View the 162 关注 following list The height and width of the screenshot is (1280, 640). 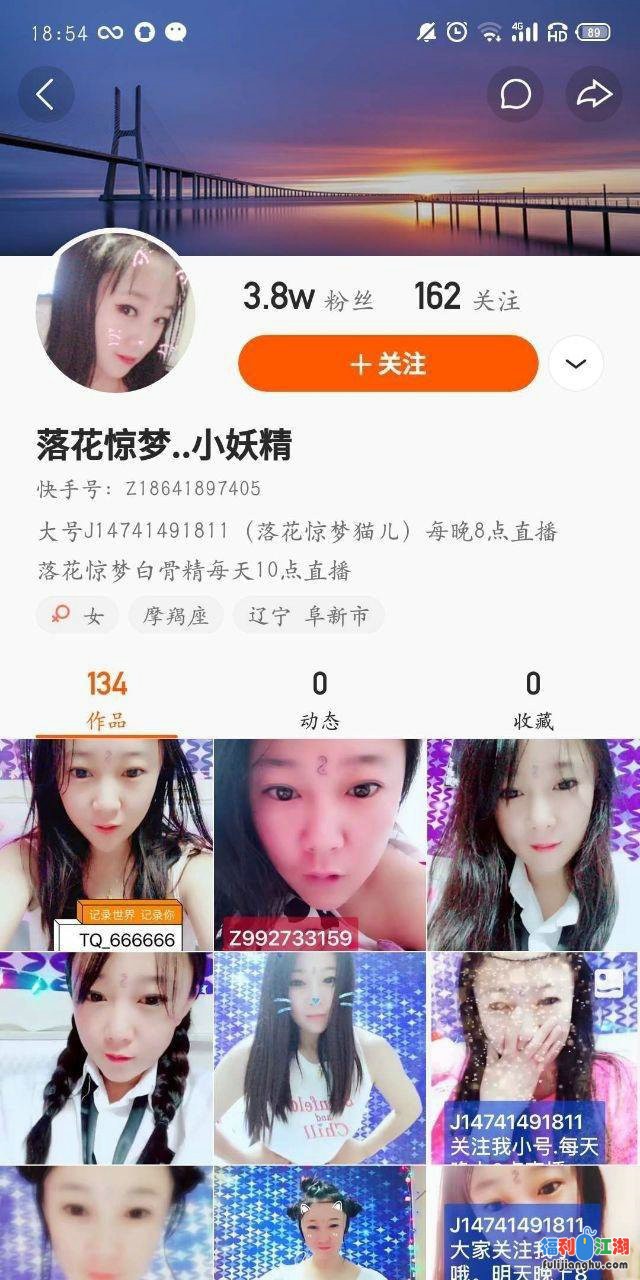466,298
